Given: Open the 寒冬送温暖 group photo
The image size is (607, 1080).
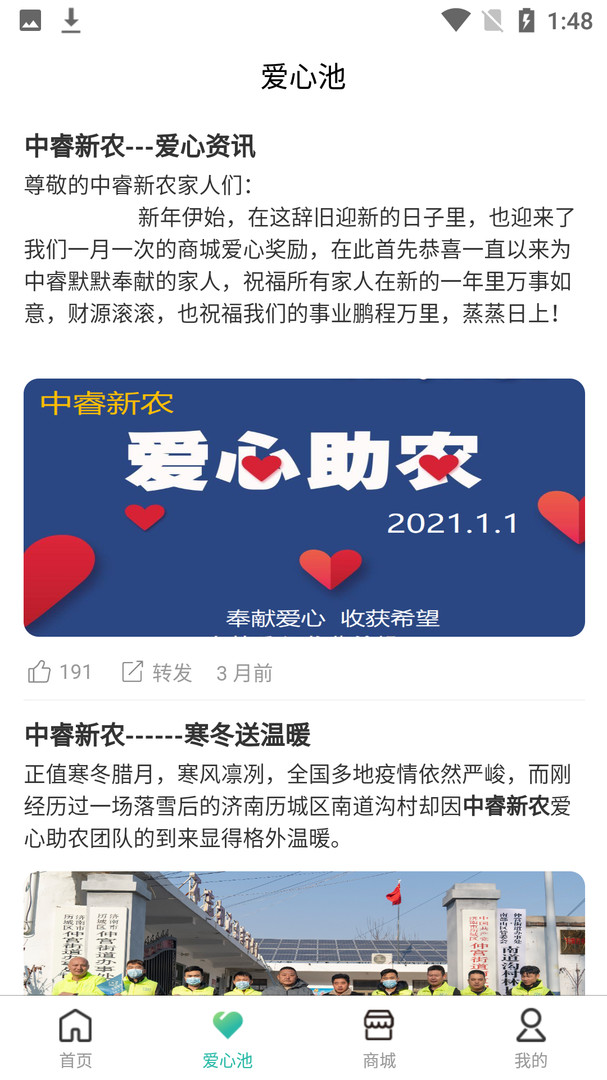Looking at the screenshot, I should (304, 932).
